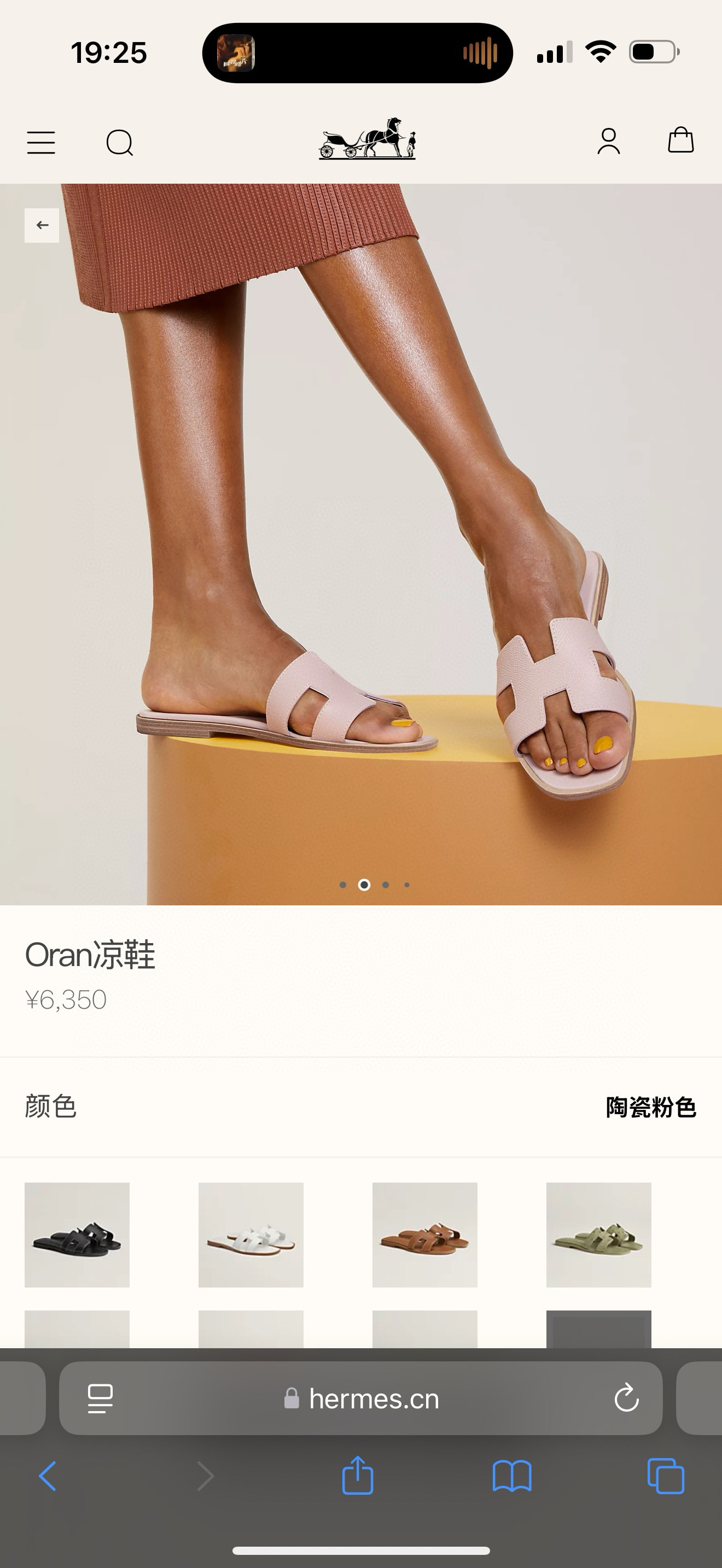The width and height of the screenshot is (722, 1568).
Task: Select the black Oran sandal color
Action: click(77, 1235)
